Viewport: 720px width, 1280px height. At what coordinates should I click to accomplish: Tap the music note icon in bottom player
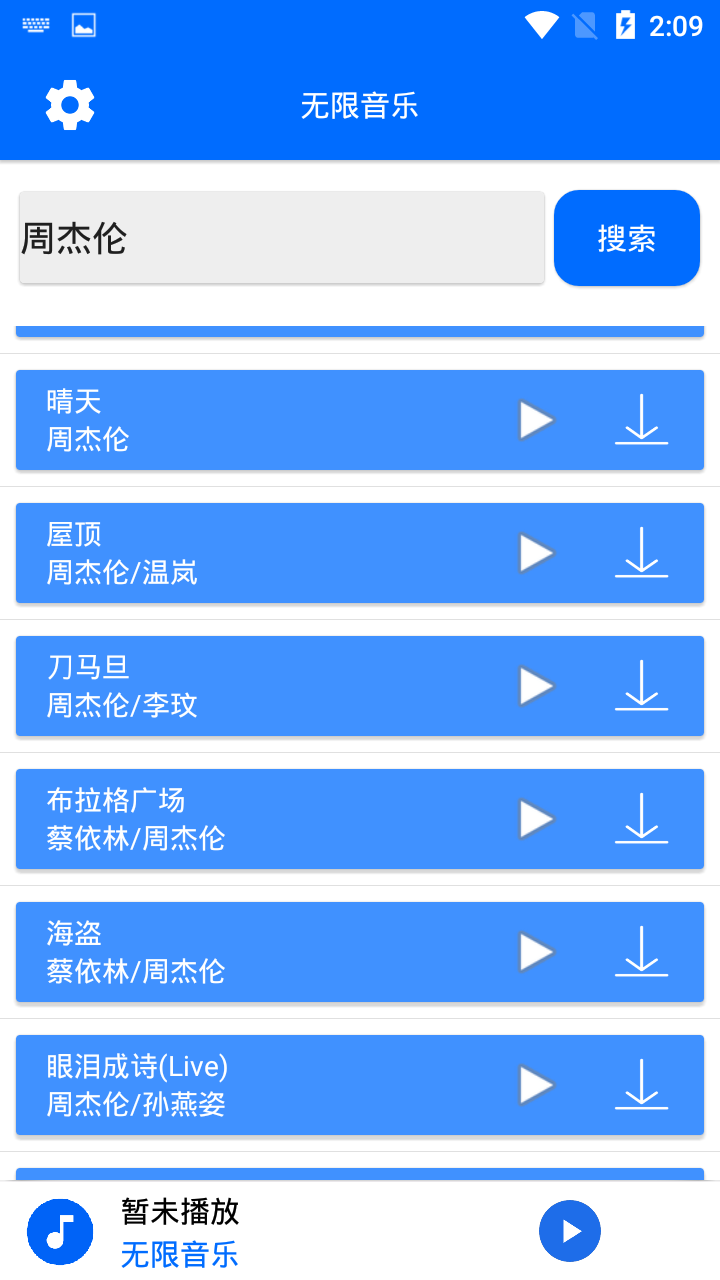(x=60, y=1232)
